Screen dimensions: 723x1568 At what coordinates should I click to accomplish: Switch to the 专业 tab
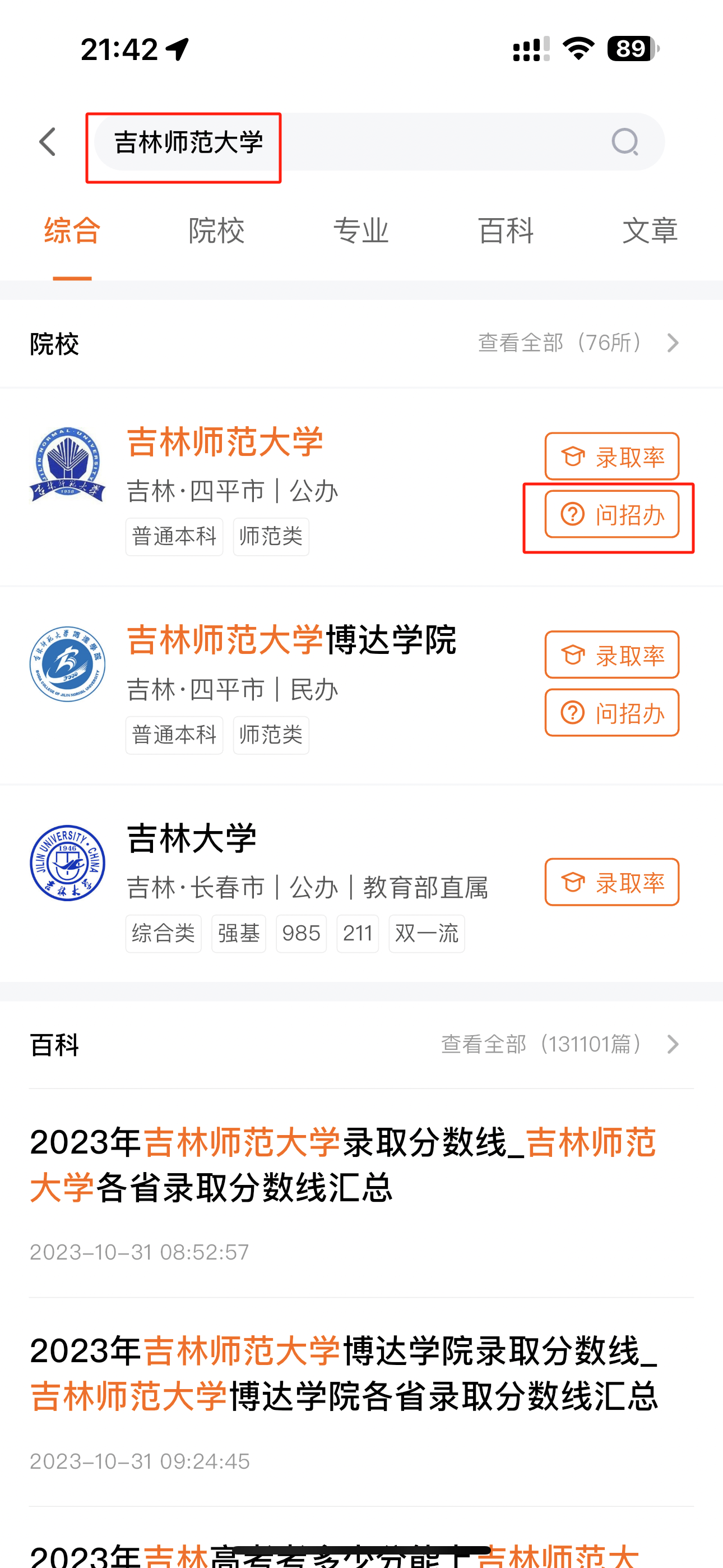click(361, 230)
